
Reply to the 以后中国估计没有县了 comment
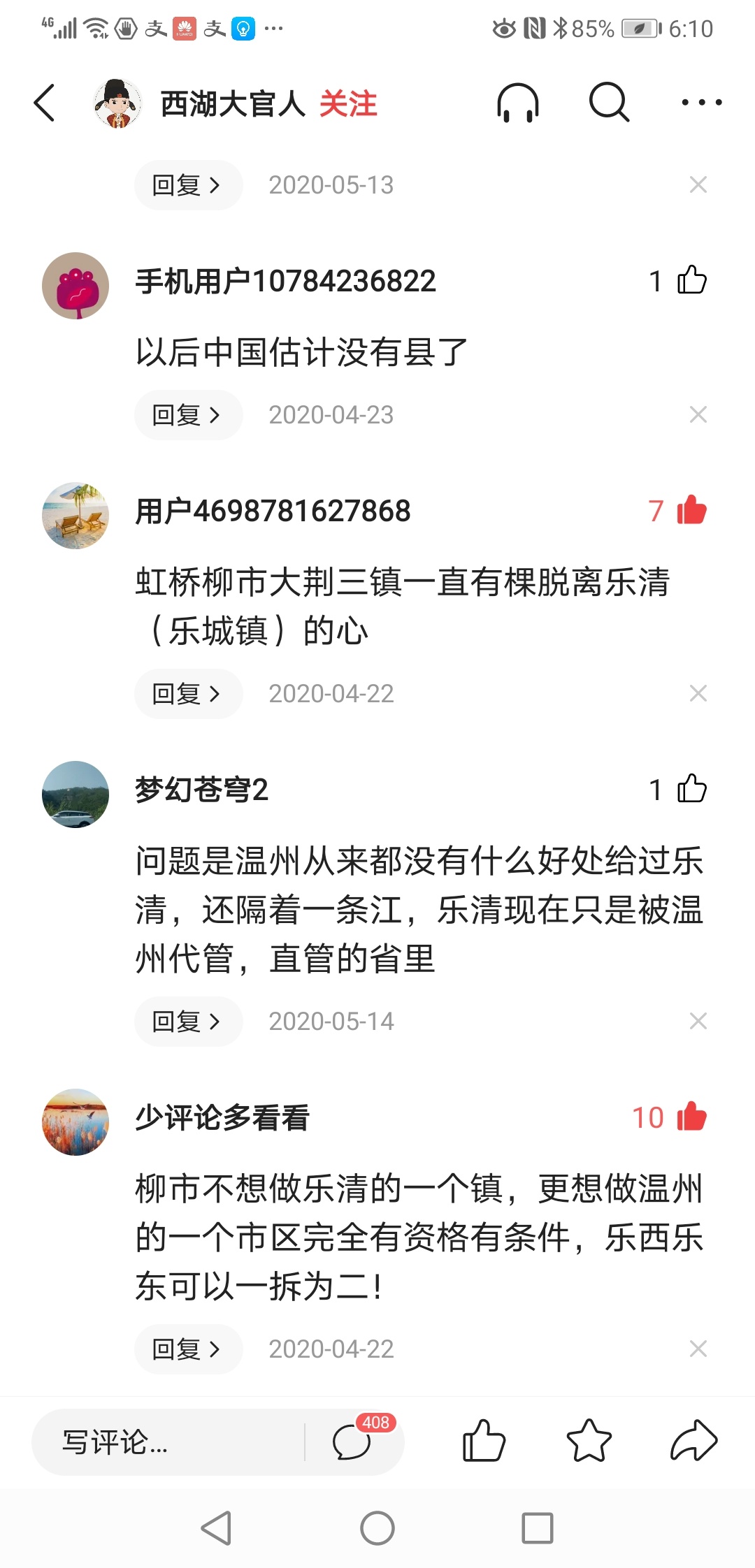pyautogui.click(x=187, y=415)
